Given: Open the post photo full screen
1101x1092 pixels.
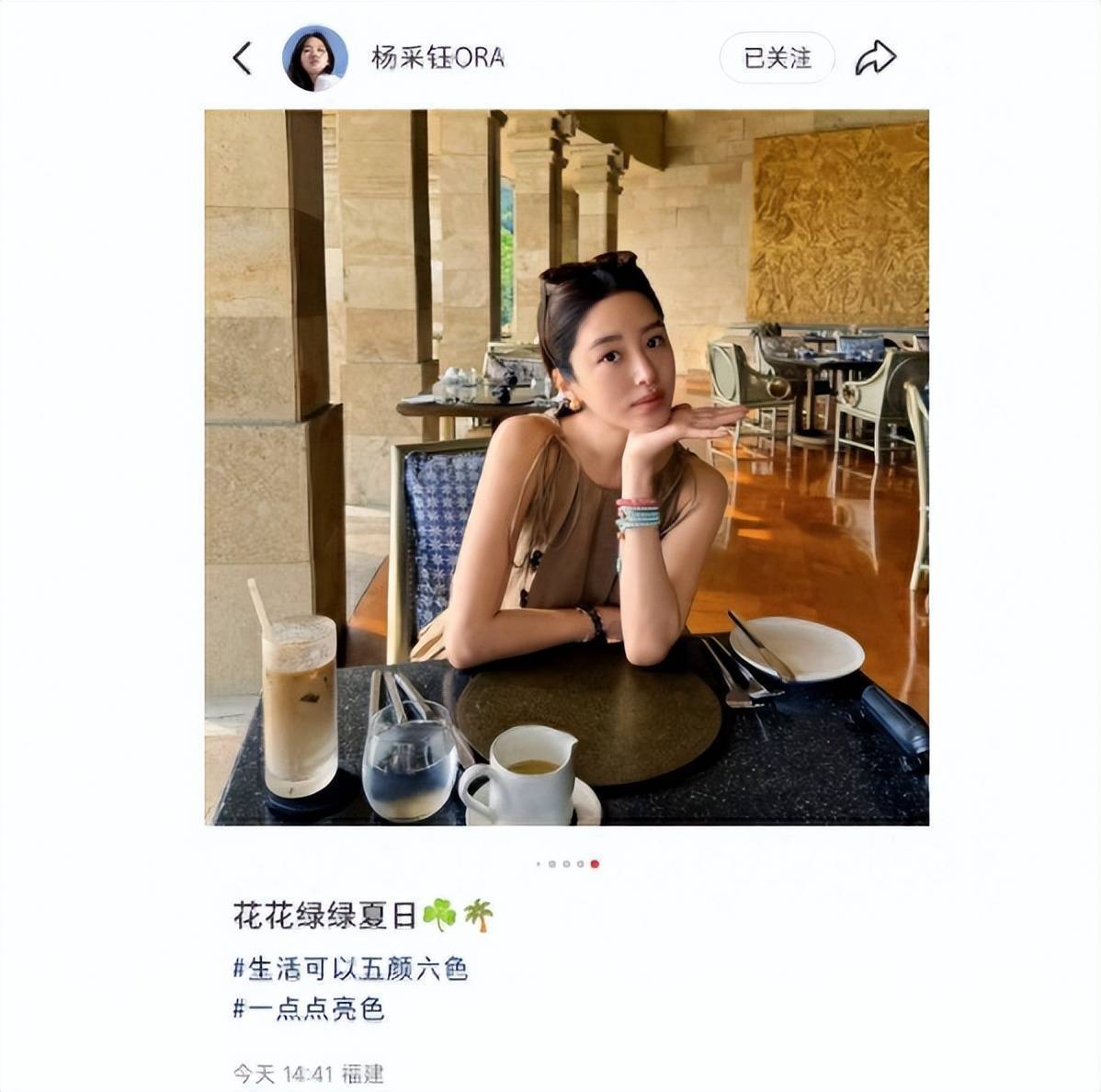Looking at the screenshot, I should (x=566, y=467).
